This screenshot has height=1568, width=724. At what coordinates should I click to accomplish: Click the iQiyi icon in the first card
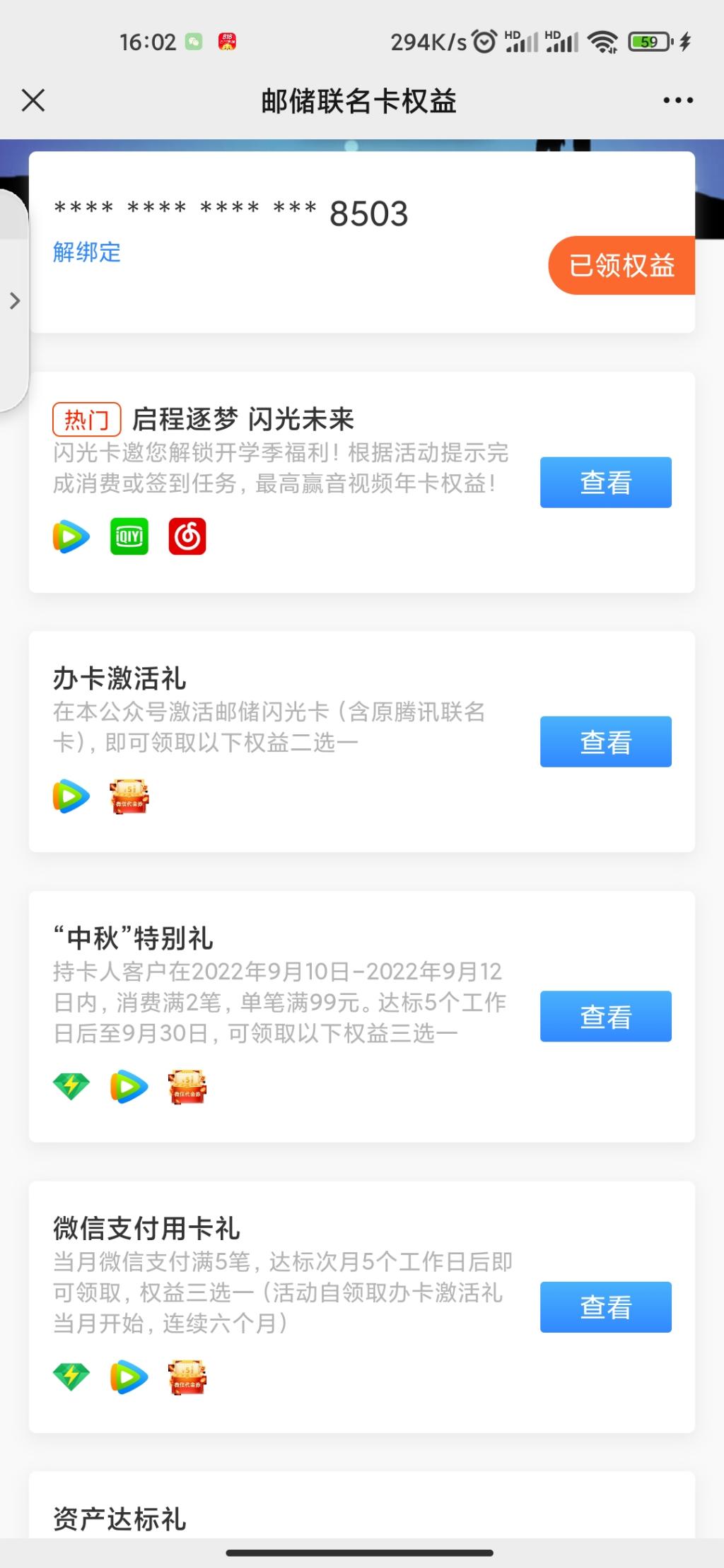click(129, 536)
